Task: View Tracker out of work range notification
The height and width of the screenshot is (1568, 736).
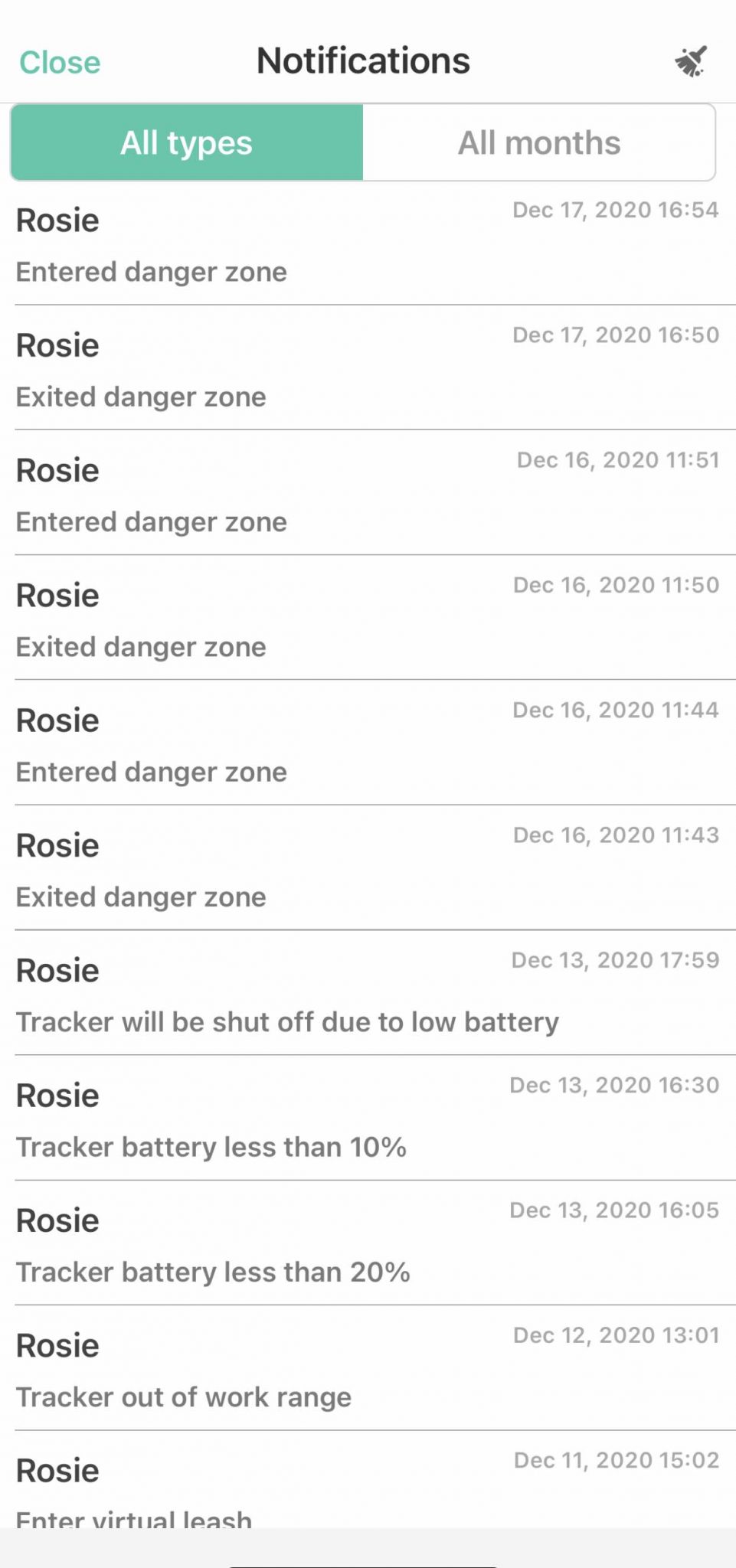Action: click(368, 1369)
